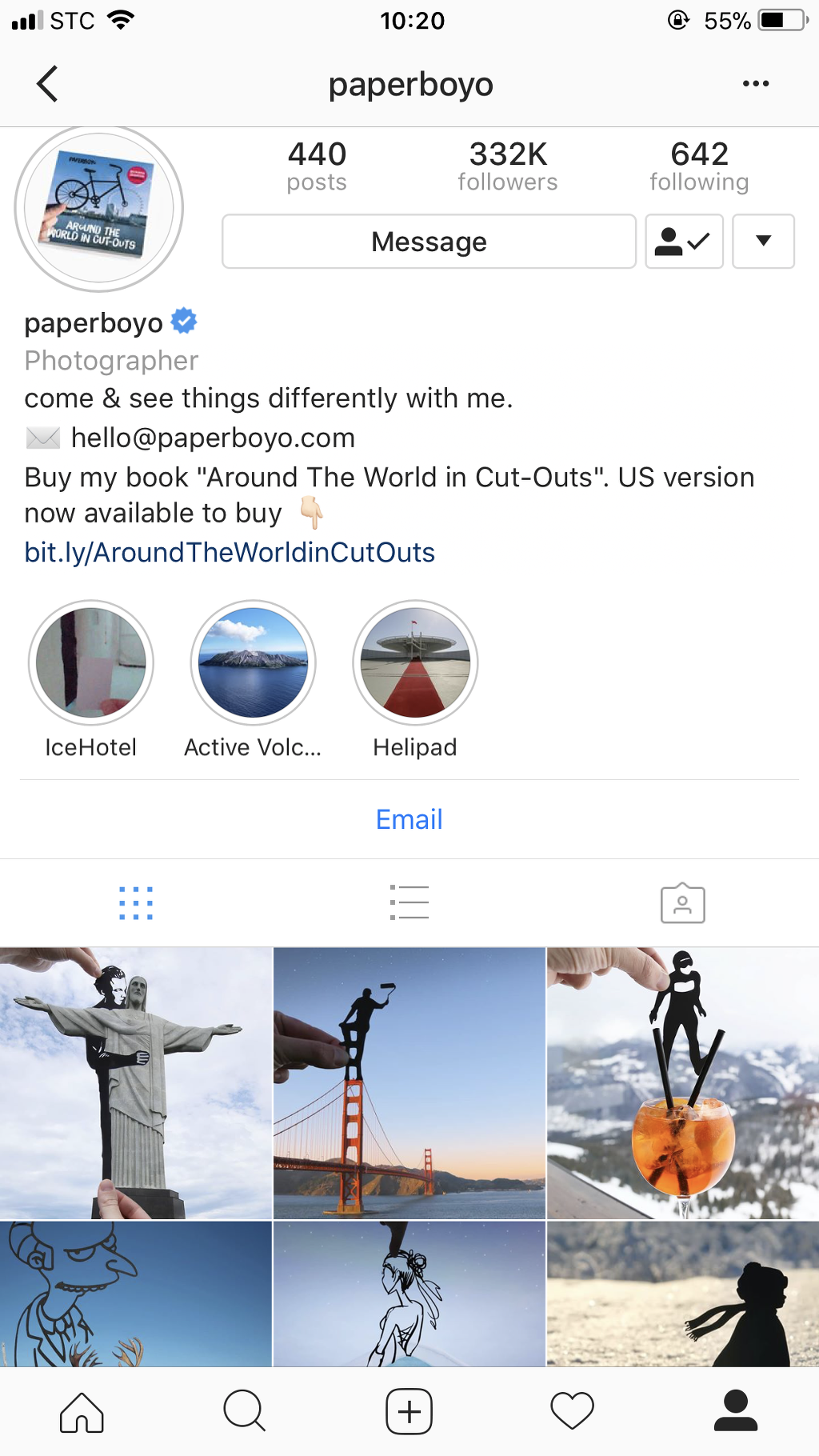819x1456 pixels.
Task: View the IceHotel story highlight
Action: tap(91, 663)
